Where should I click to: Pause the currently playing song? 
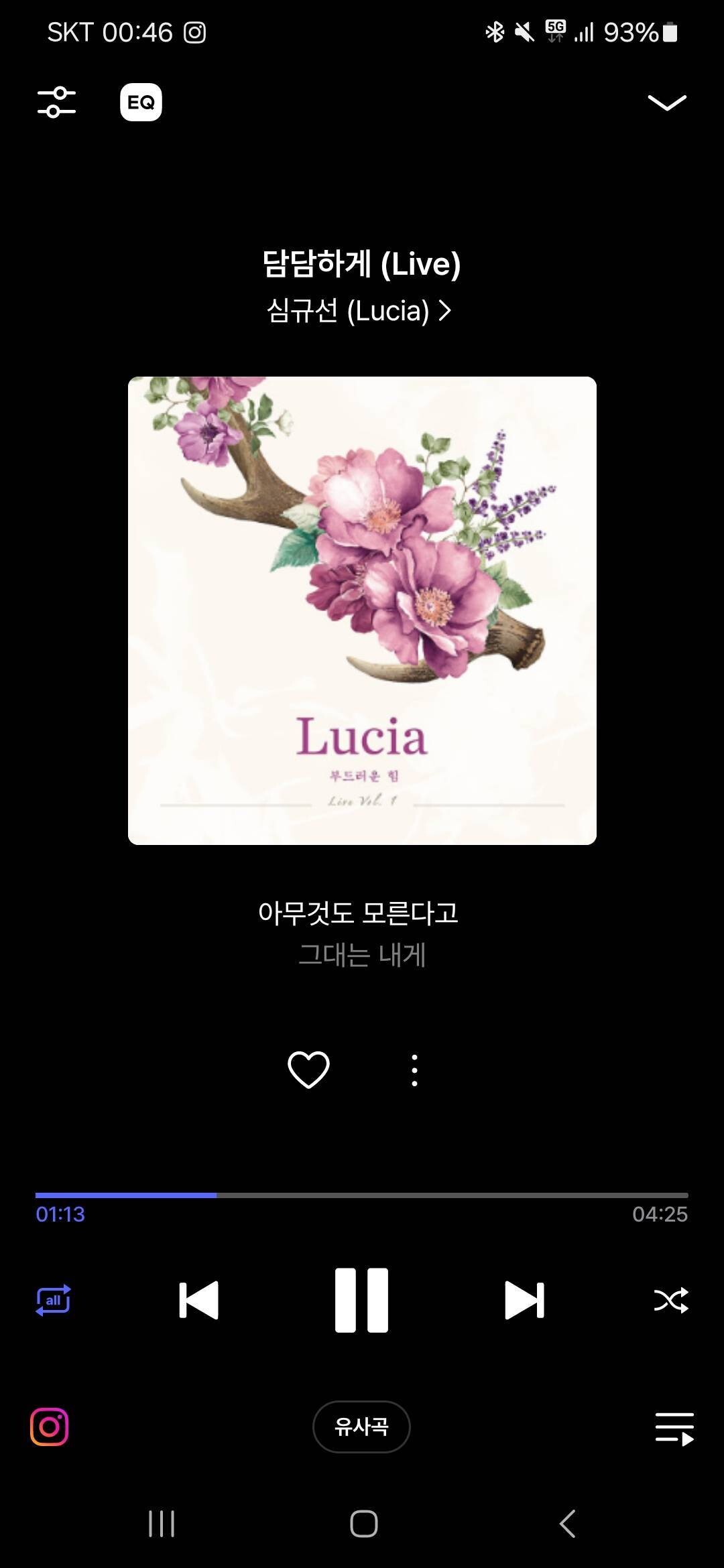(x=361, y=1299)
